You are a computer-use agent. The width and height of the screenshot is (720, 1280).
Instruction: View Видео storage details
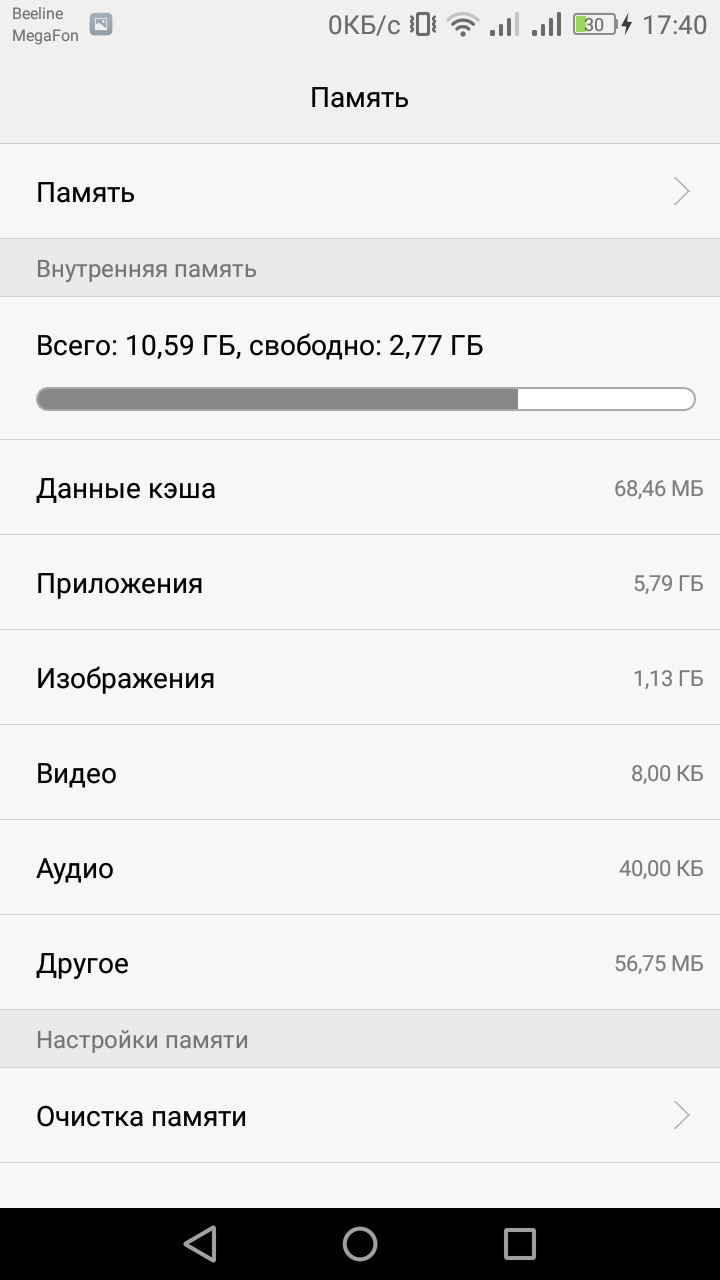[x=360, y=773]
